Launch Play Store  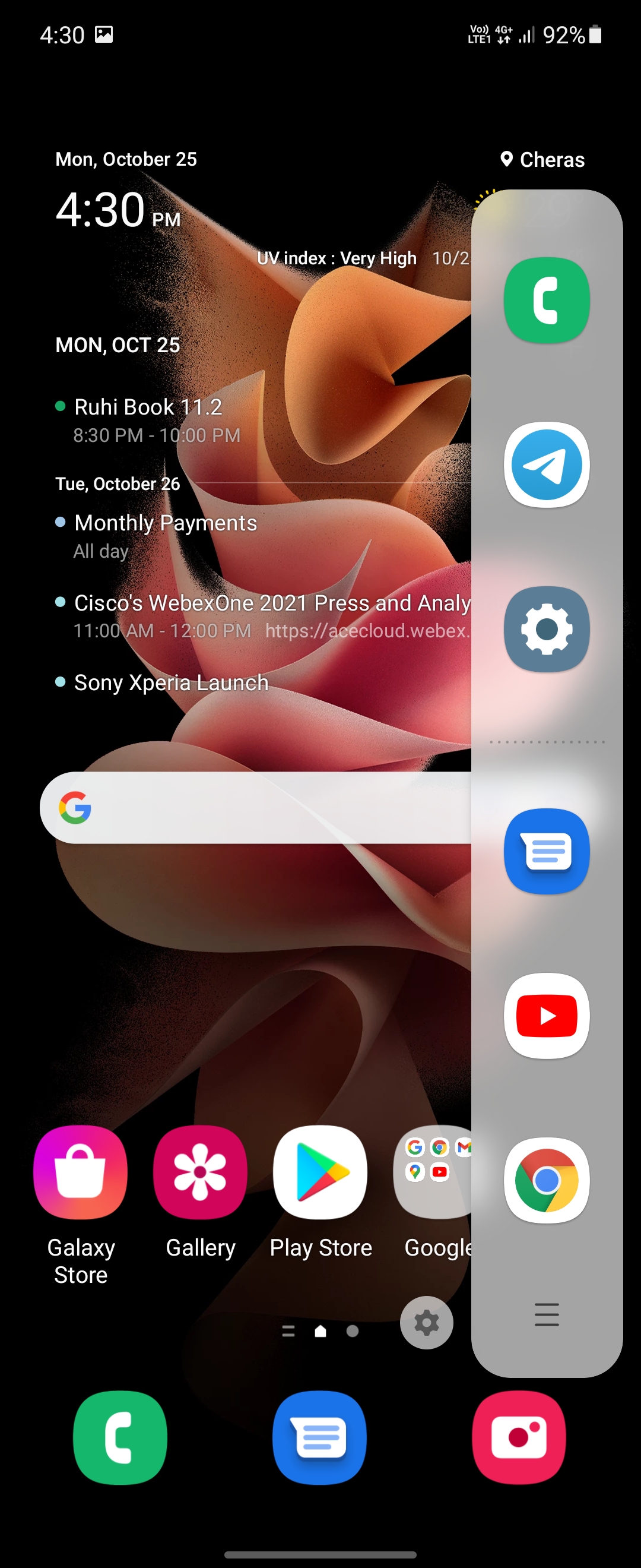[x=320, y=1172]
